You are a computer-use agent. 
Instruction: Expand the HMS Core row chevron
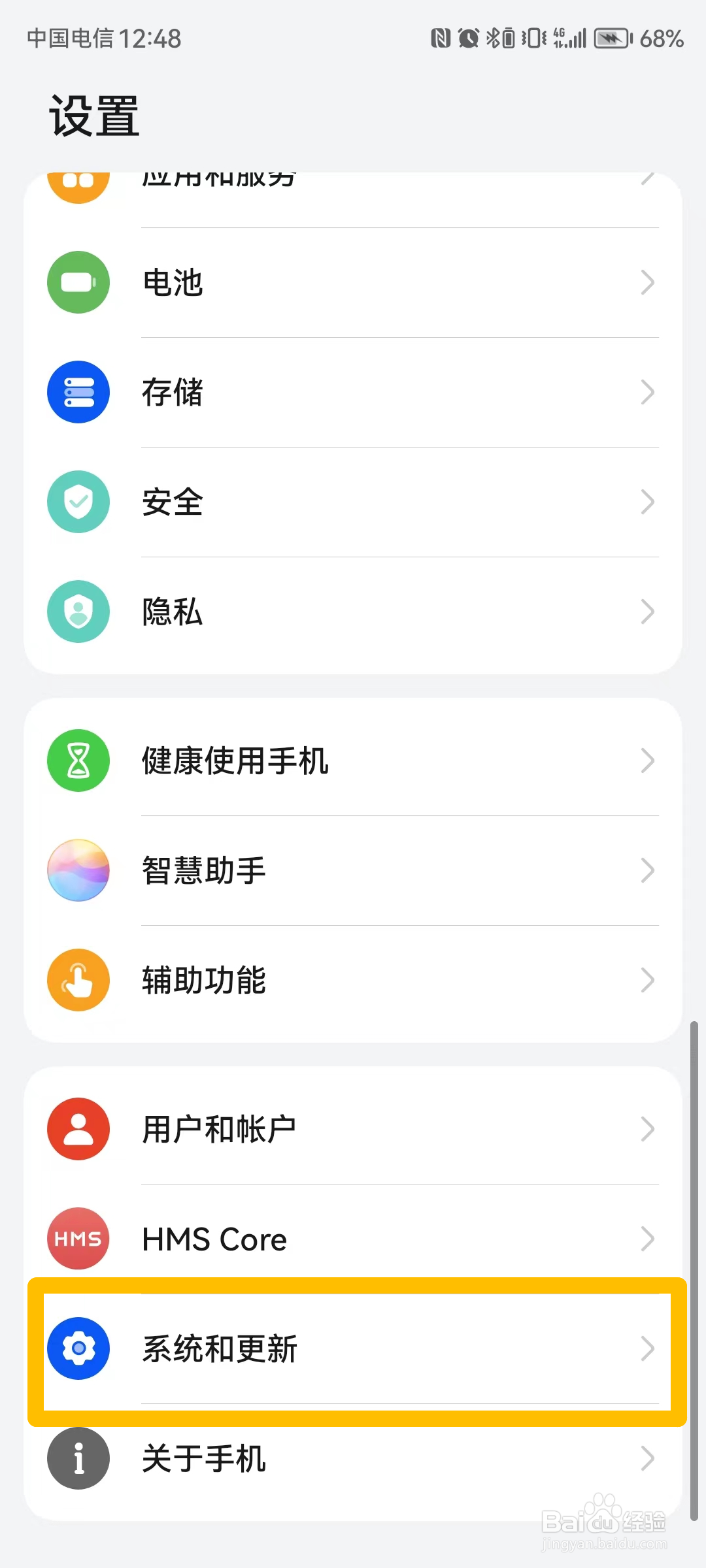pos(648,1238)
